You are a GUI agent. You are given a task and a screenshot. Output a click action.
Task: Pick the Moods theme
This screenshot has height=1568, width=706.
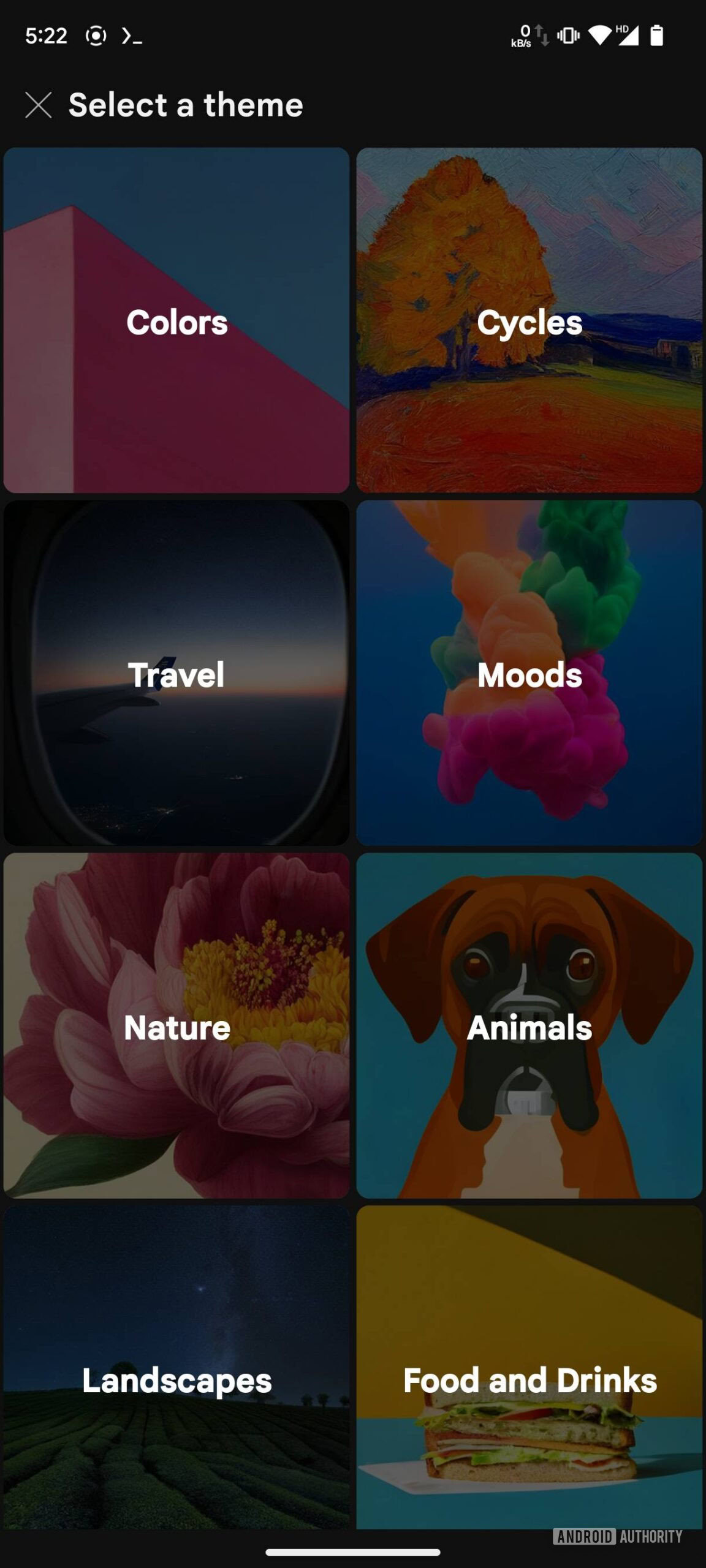[x=529, y=673]
